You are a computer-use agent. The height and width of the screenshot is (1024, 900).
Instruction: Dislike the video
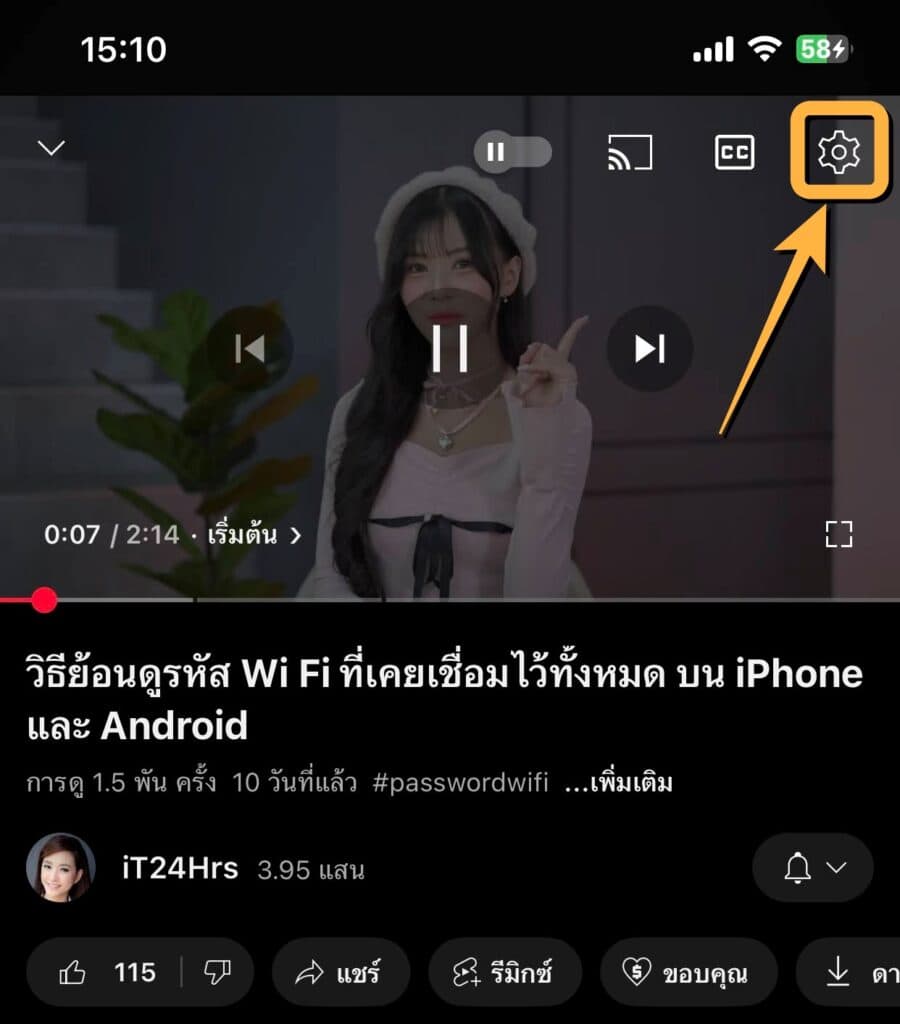pos(218,972)
